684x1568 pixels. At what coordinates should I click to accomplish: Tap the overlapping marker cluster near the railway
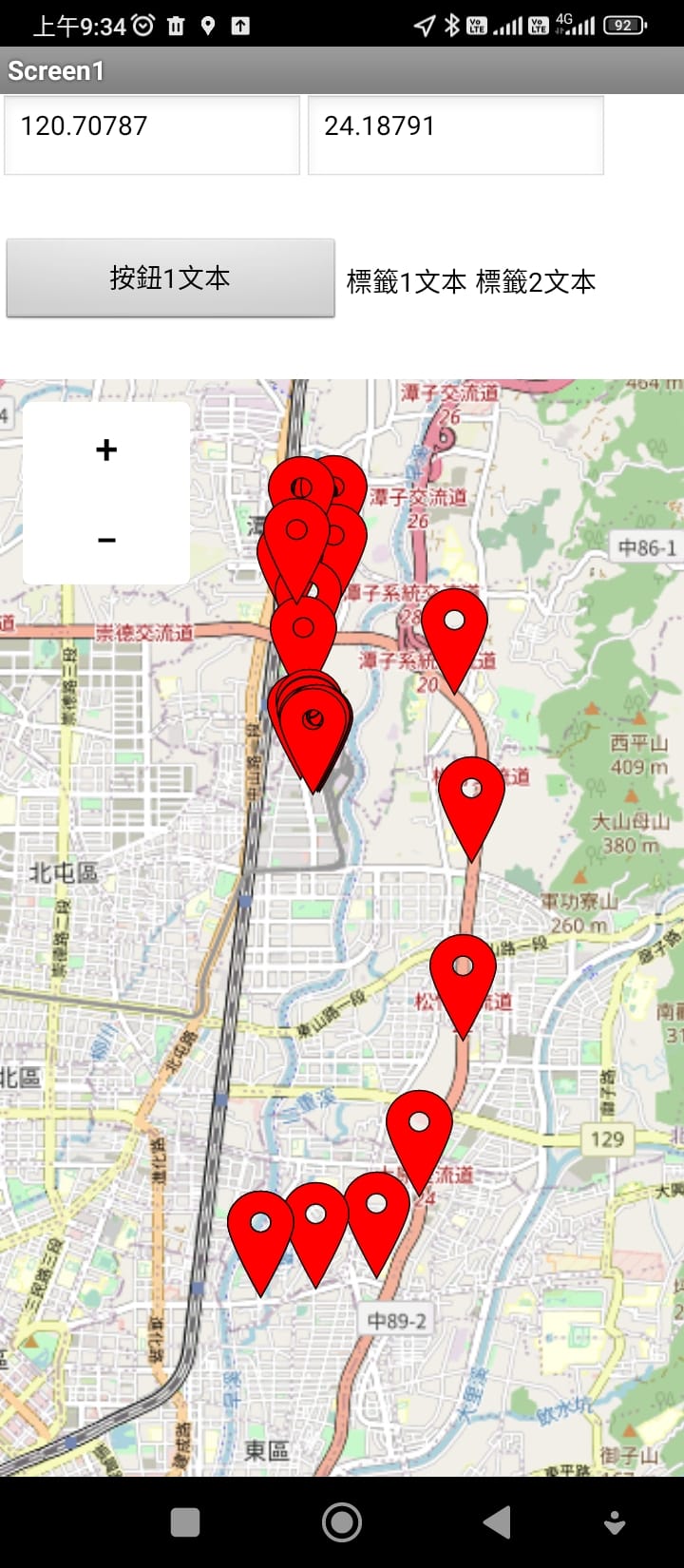pos(312,717)
